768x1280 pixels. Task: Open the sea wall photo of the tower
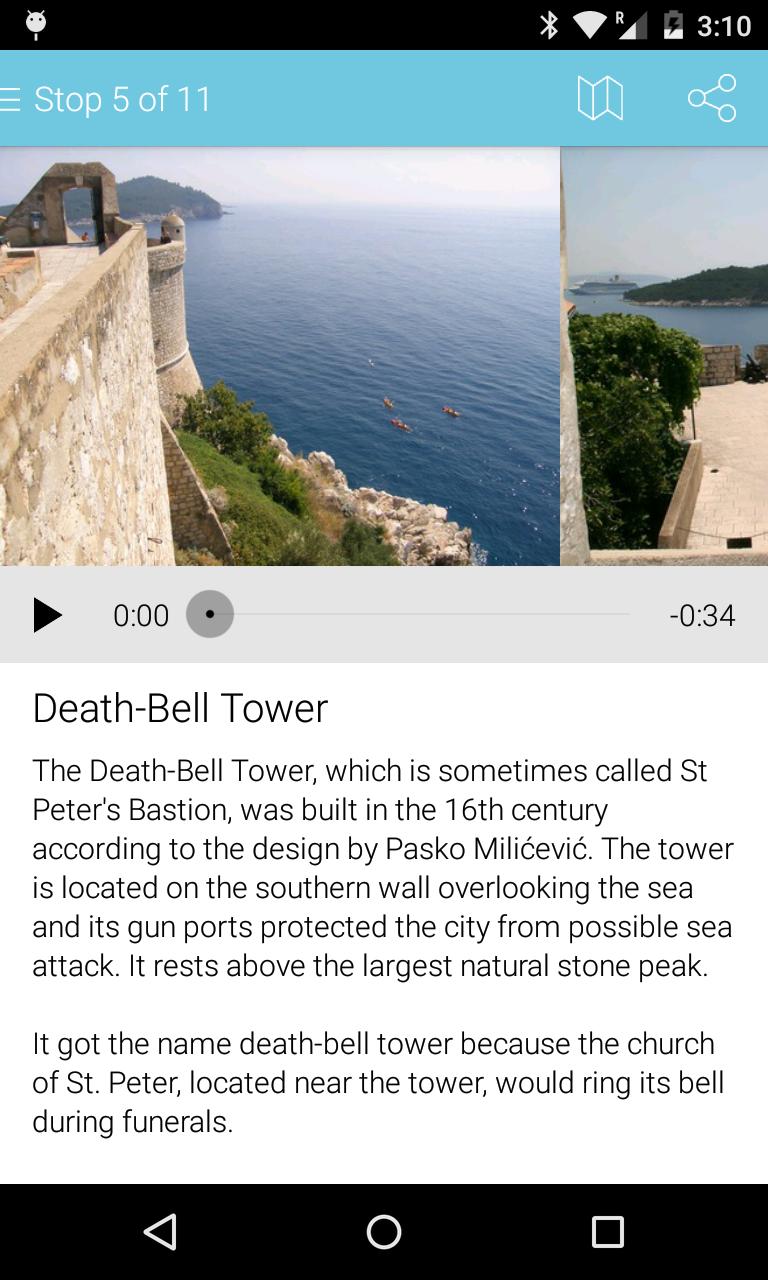279,356
